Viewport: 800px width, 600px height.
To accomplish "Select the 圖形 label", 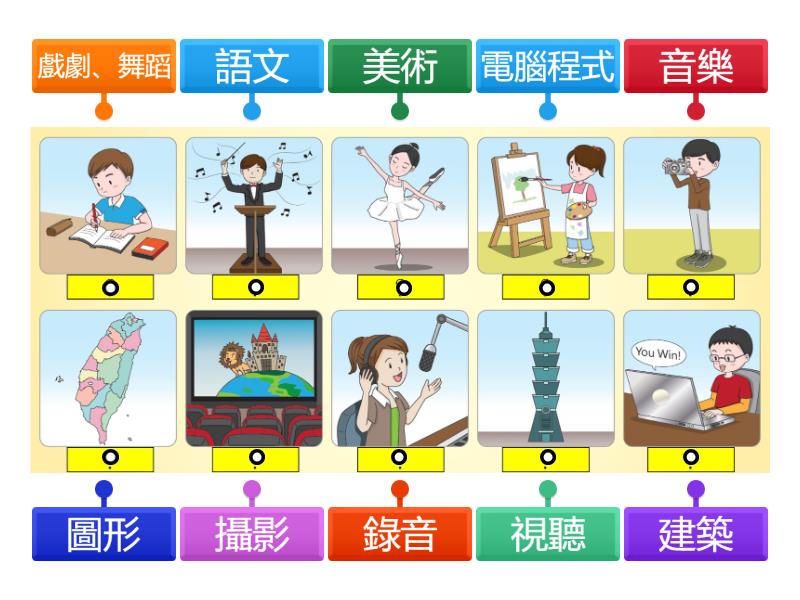I will click(104, 534).
